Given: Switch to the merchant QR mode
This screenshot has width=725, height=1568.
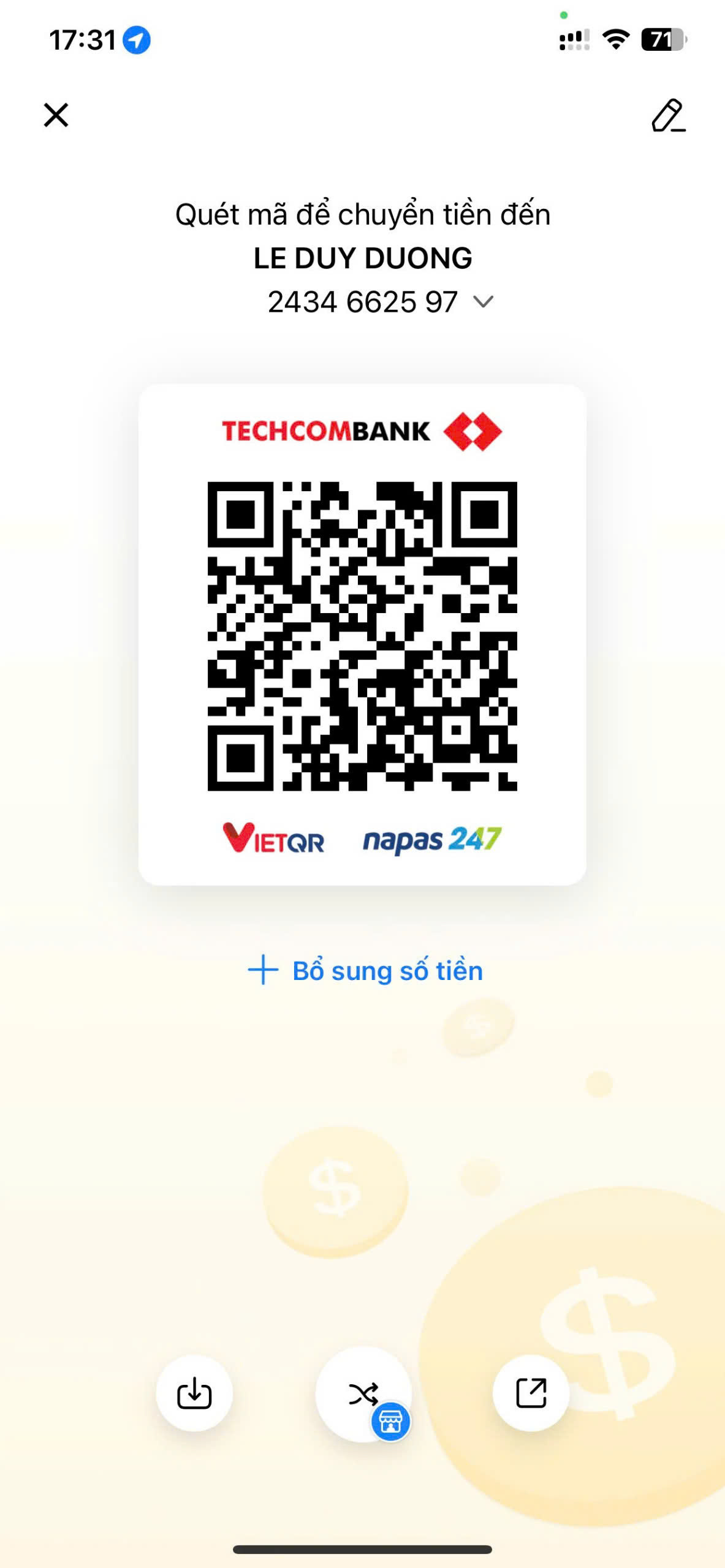Looking at the screenshot, I should [364, 1394].
